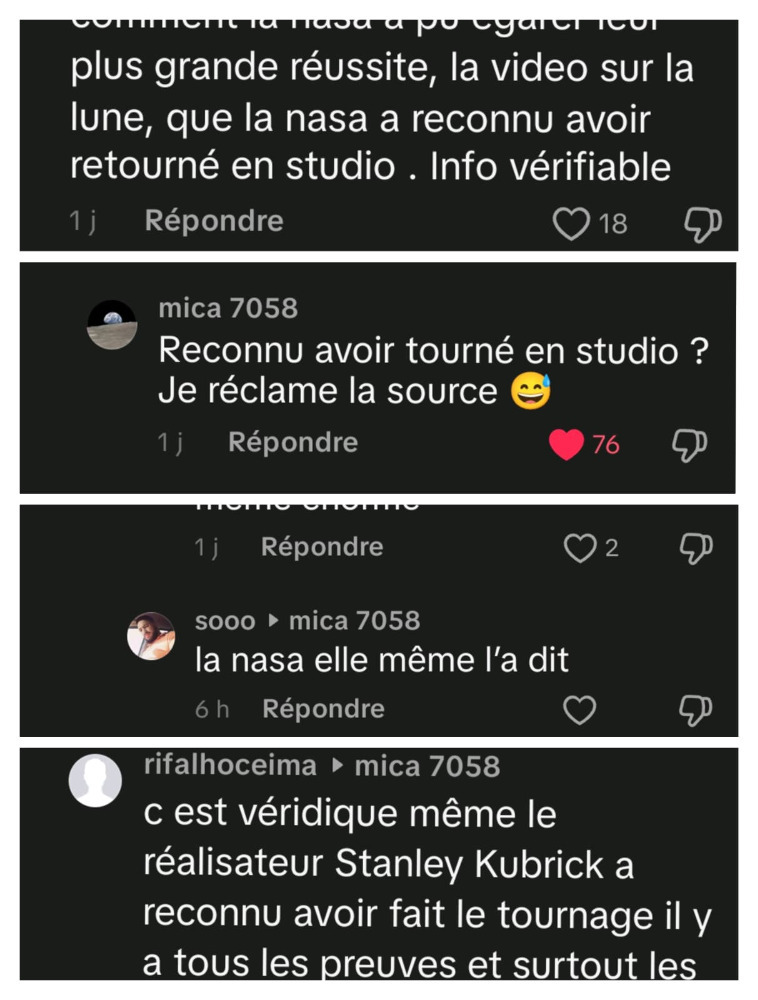Tap the heart showing 18 likes

[572, 222]
